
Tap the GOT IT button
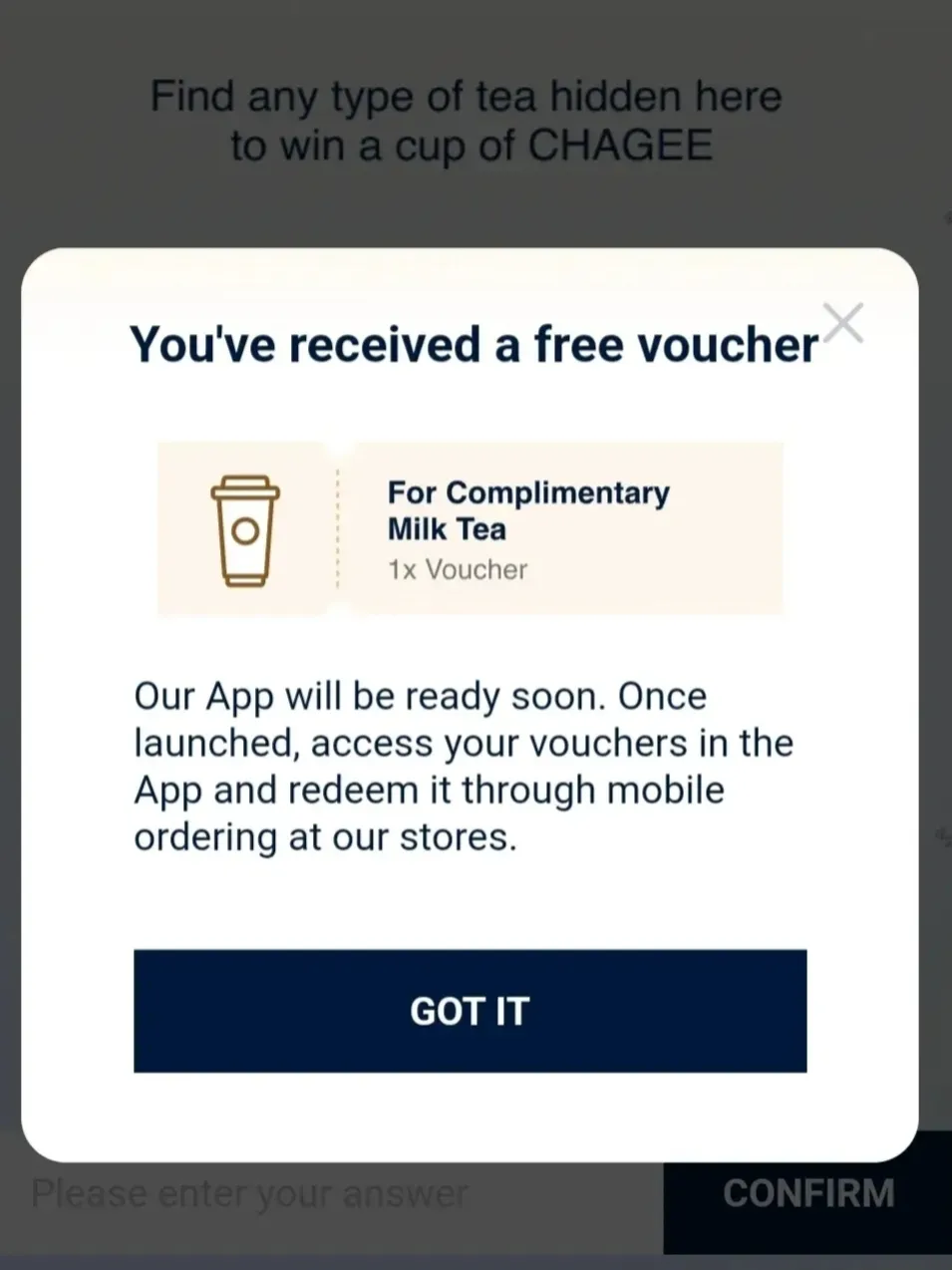[x=470, y=1011]
